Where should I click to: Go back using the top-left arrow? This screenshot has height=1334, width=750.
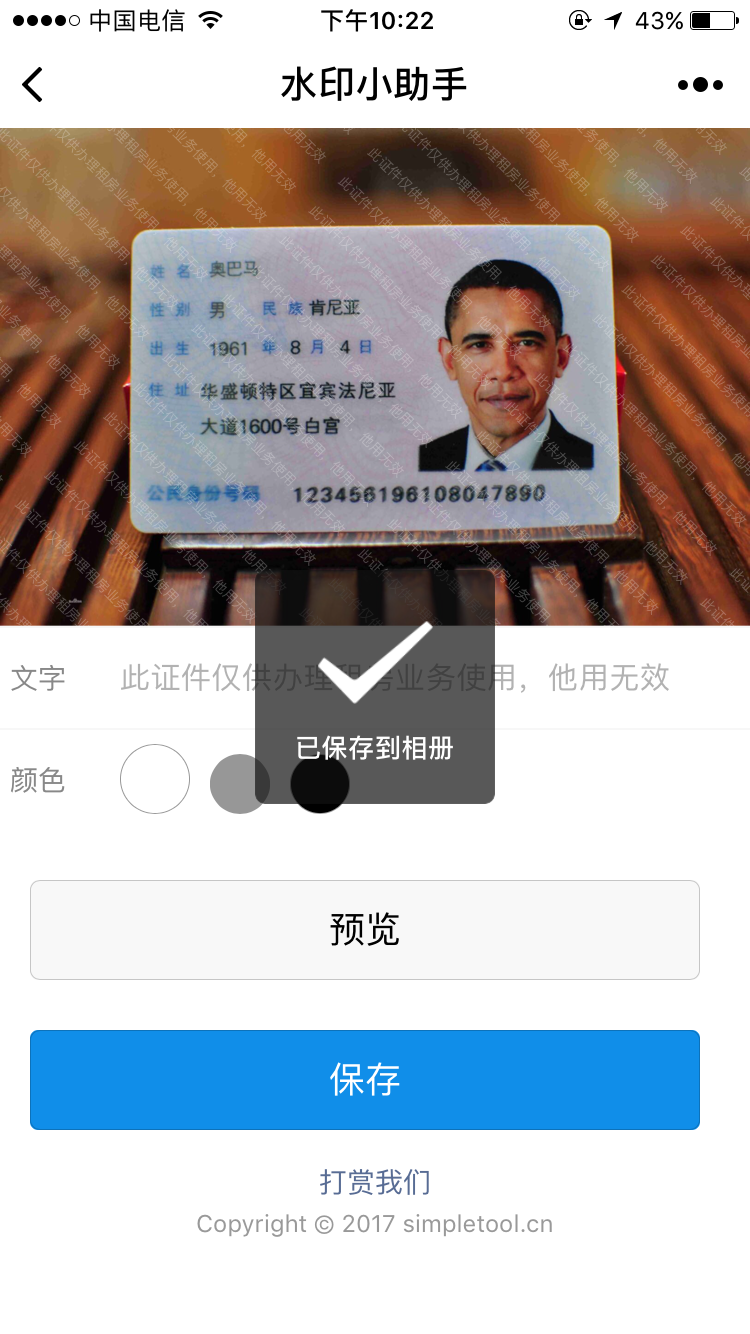[33, 85]
